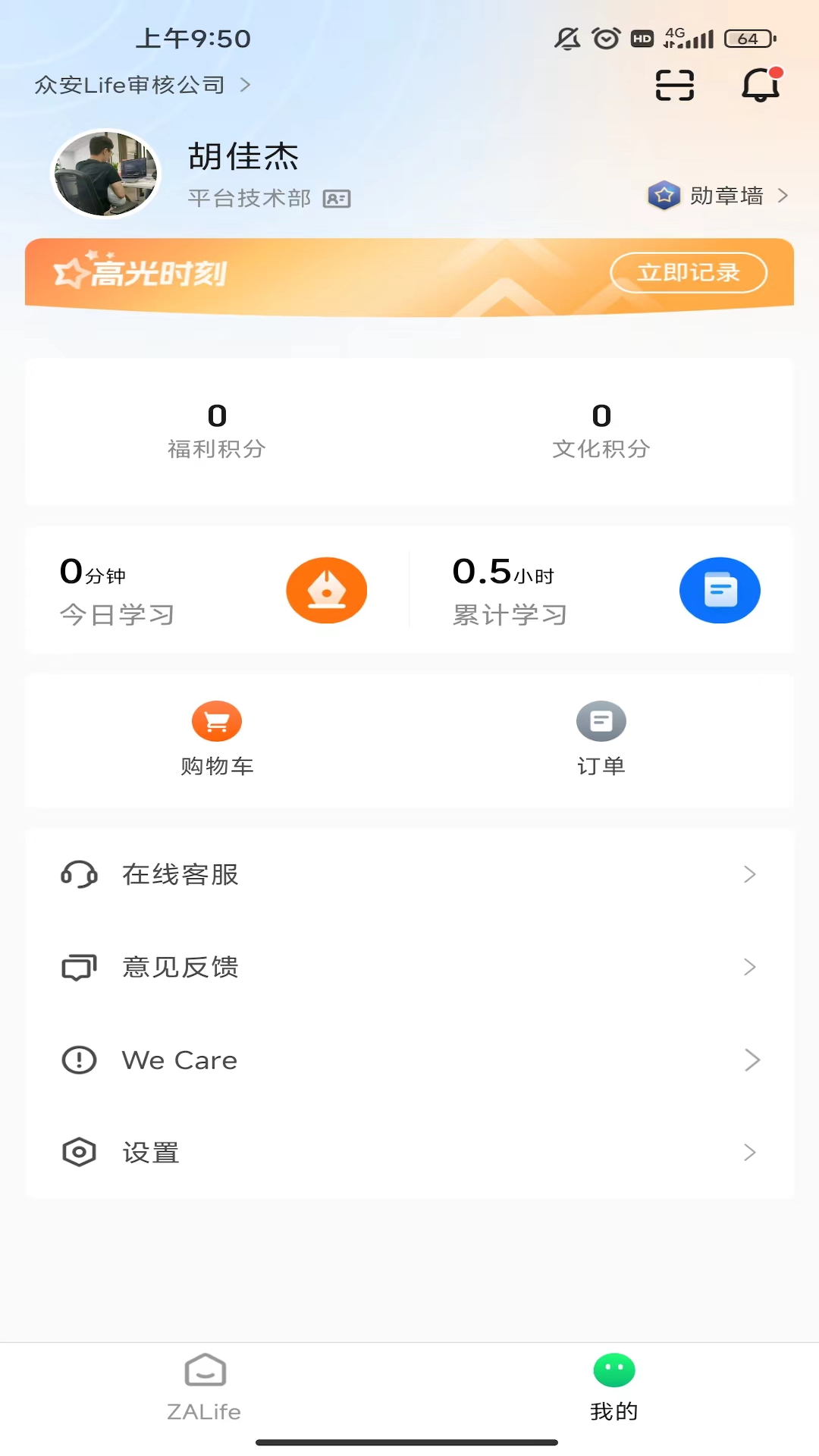Open the scan QR code icon
This screenshot has width=819, height=1456.
tap(673, 85)
